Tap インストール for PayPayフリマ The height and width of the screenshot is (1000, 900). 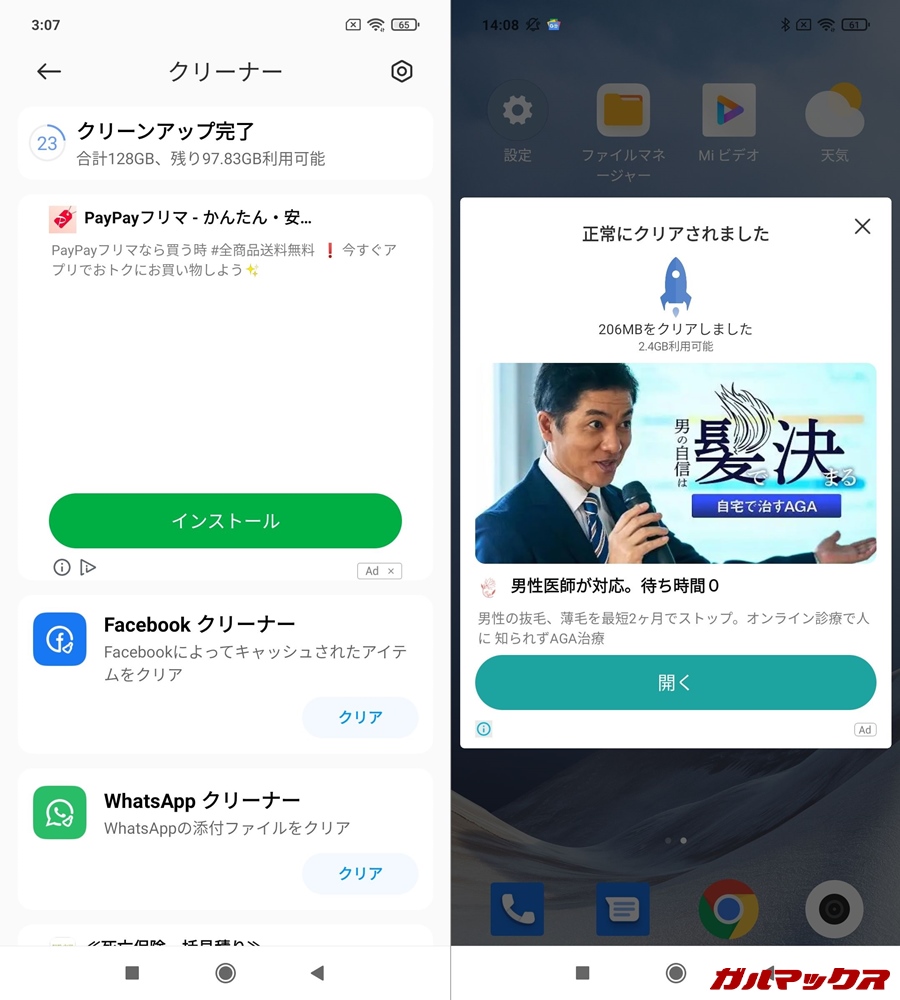pos(225,521)
